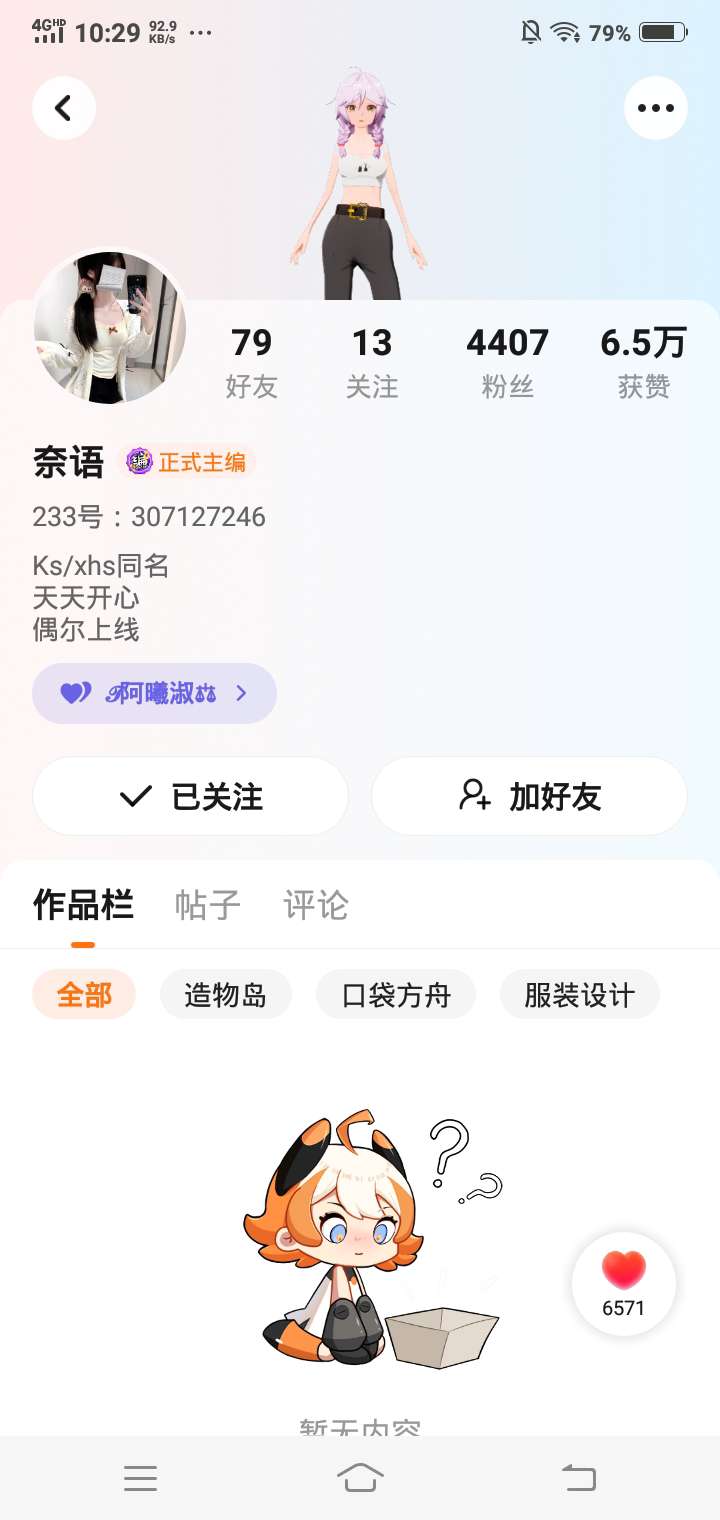Go back using the top-left arrow
The width and height of the screenshot is (720, 1520).
pos(64,108)
